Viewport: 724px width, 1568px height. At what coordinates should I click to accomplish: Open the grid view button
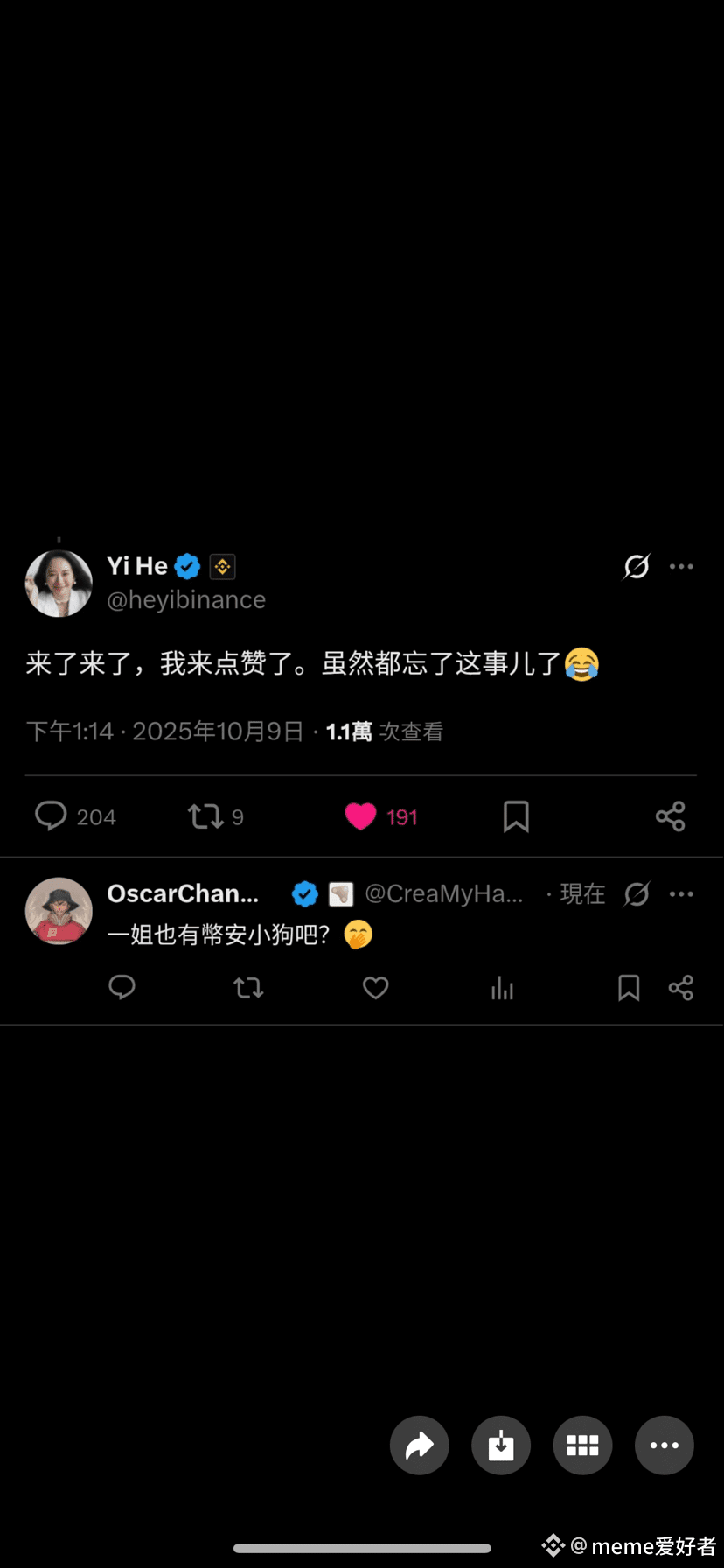tap(582, 1445)
